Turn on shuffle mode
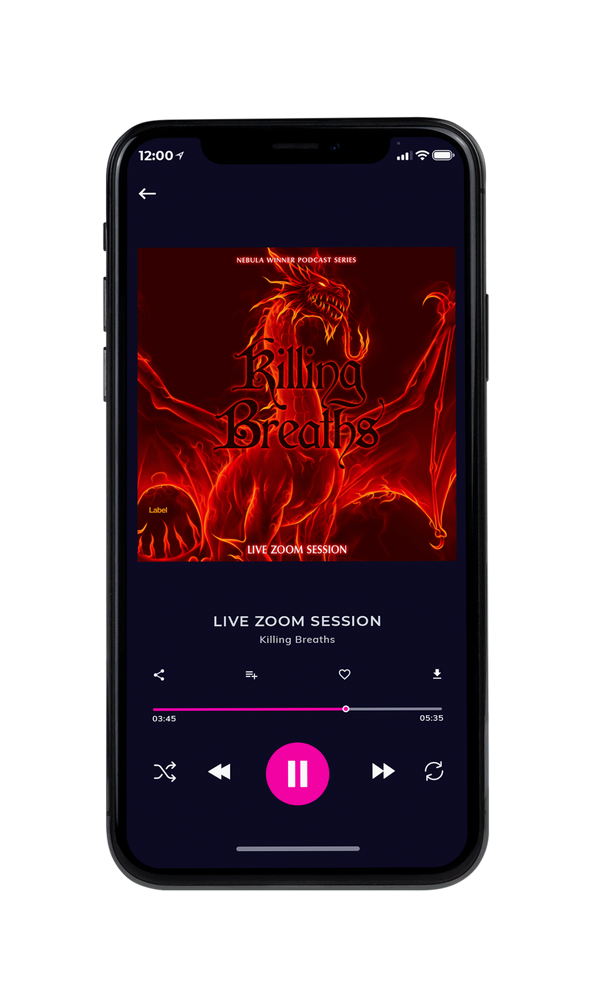The image size is (600, 1000). pos(165,772)
